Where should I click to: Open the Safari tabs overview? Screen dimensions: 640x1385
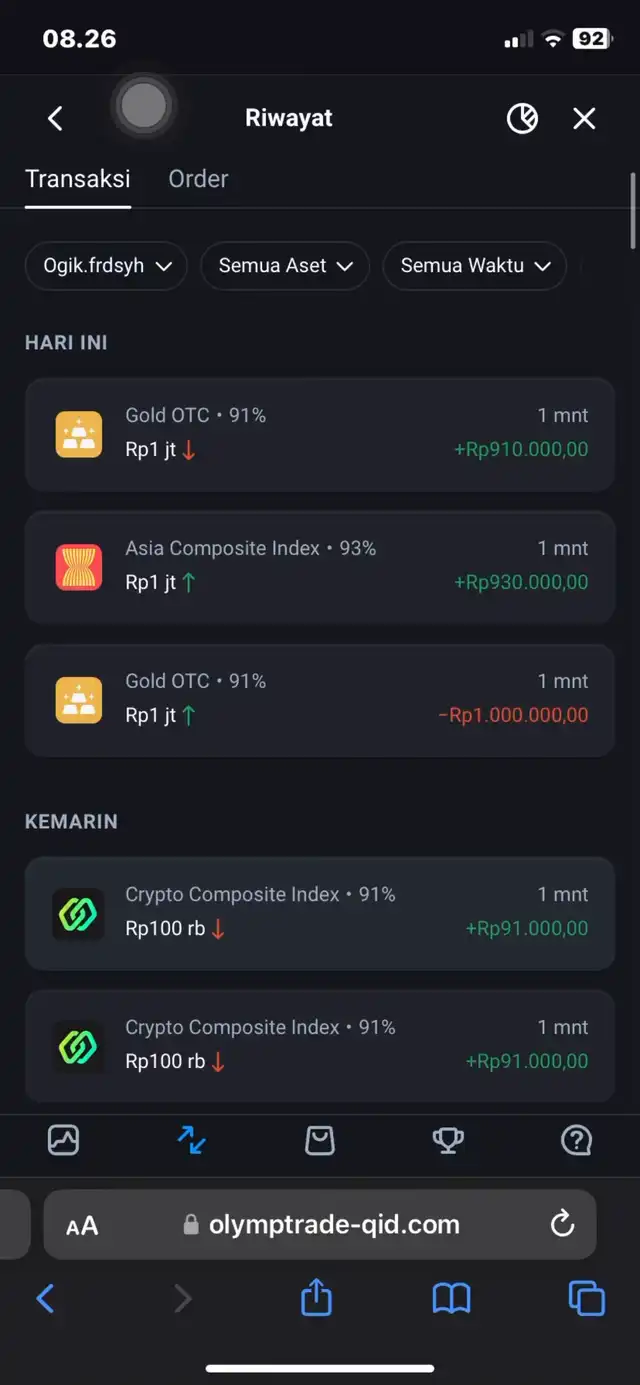coord(587,1298)
